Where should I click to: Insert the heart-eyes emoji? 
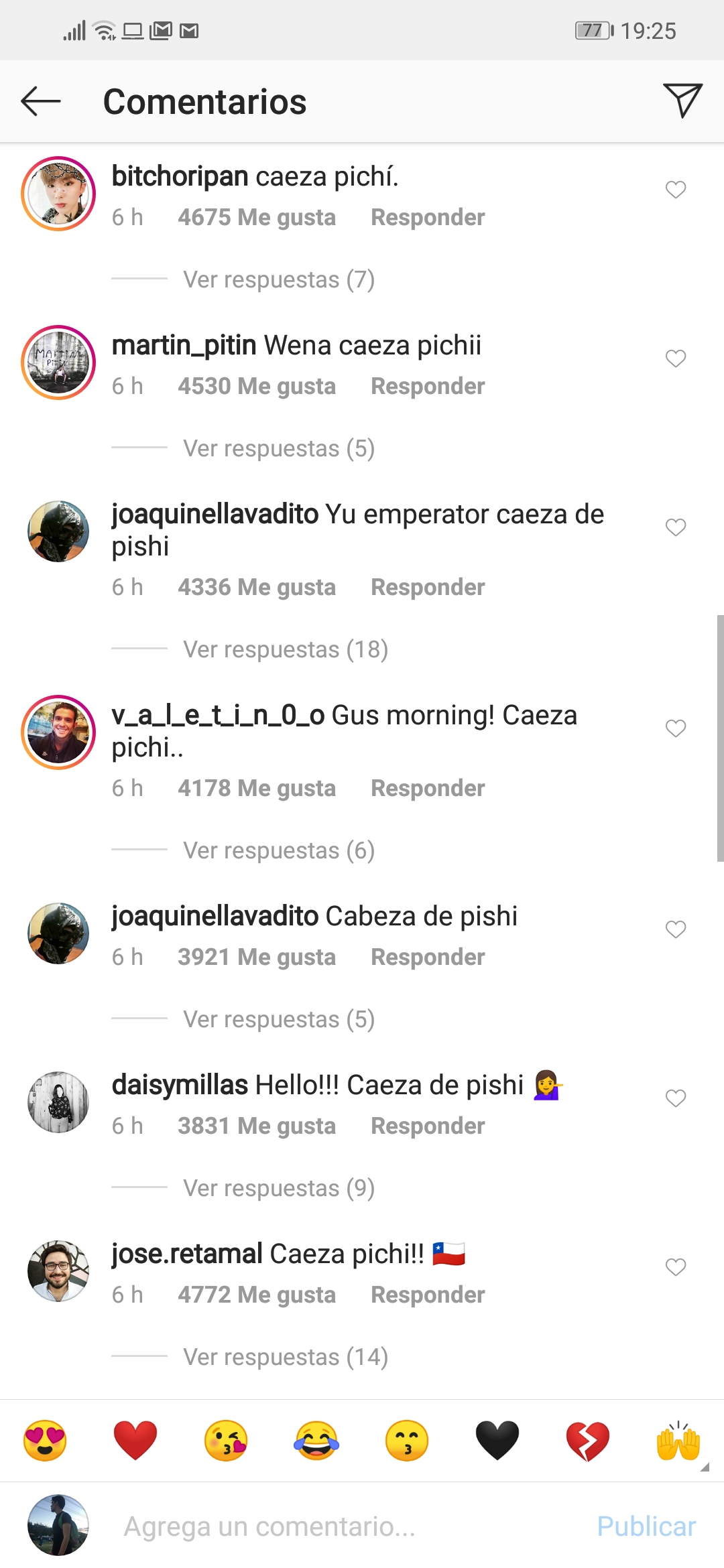[45, 1440]
